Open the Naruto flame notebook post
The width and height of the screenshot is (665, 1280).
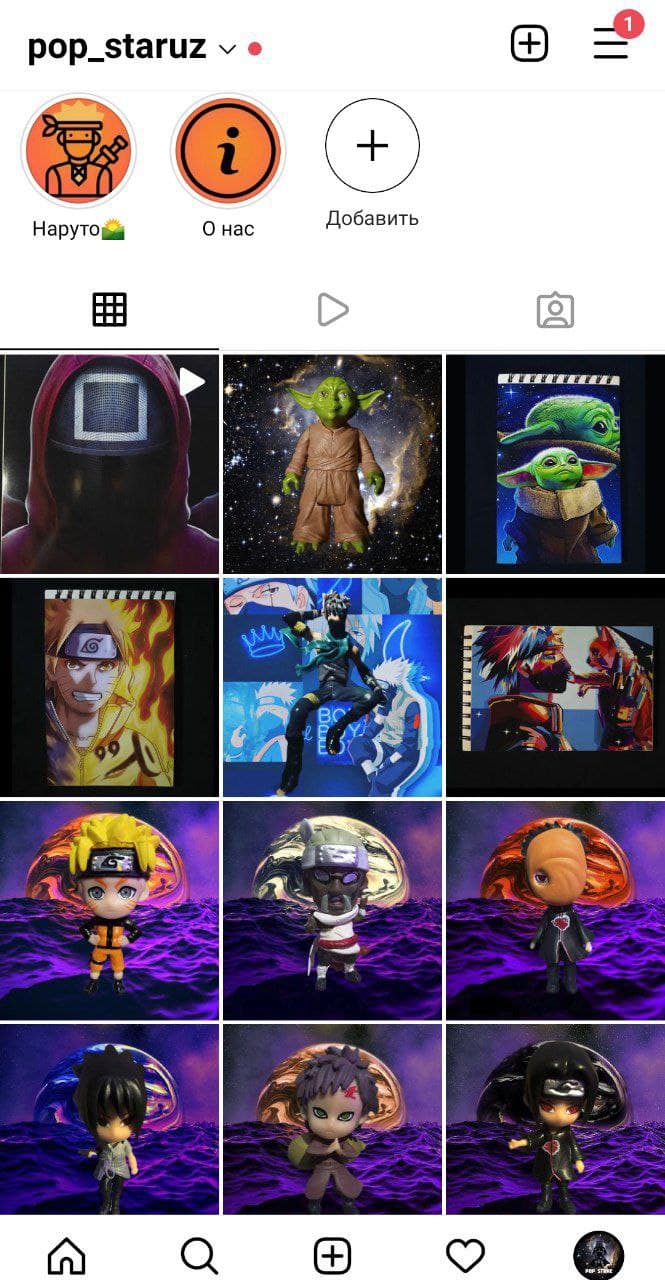(x=109, y=687)
